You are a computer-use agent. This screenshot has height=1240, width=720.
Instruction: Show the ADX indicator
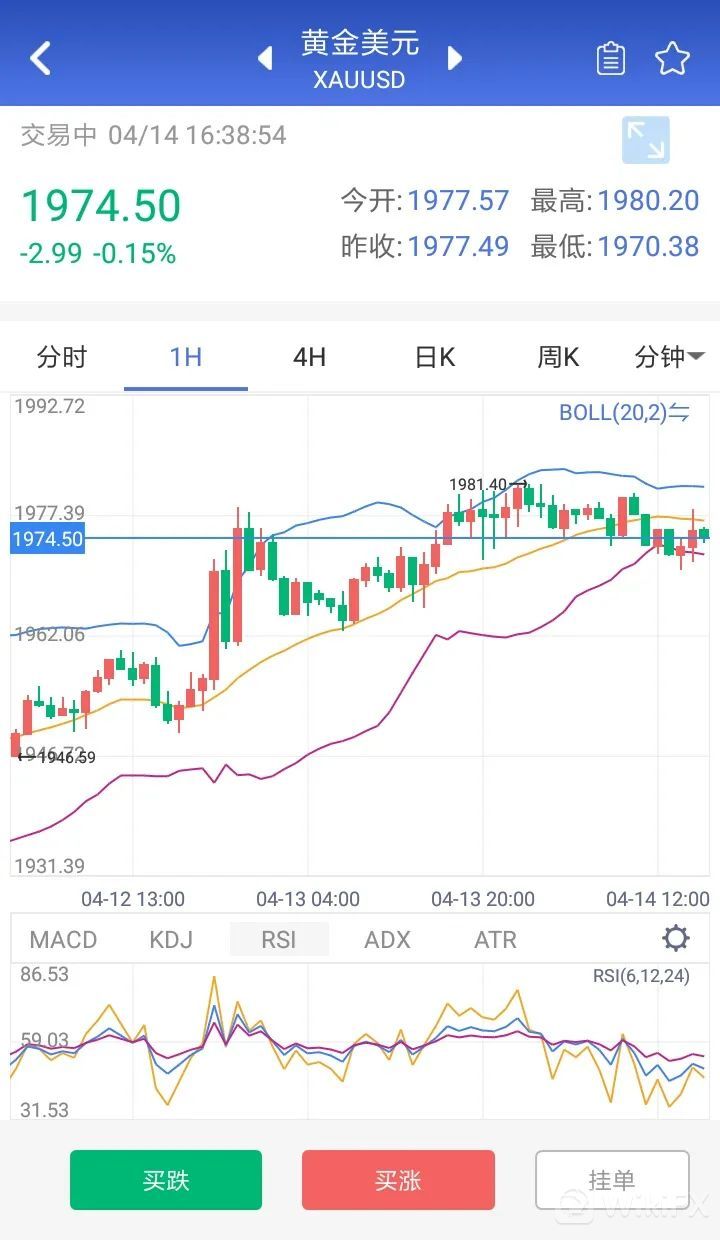click(387, 940)
